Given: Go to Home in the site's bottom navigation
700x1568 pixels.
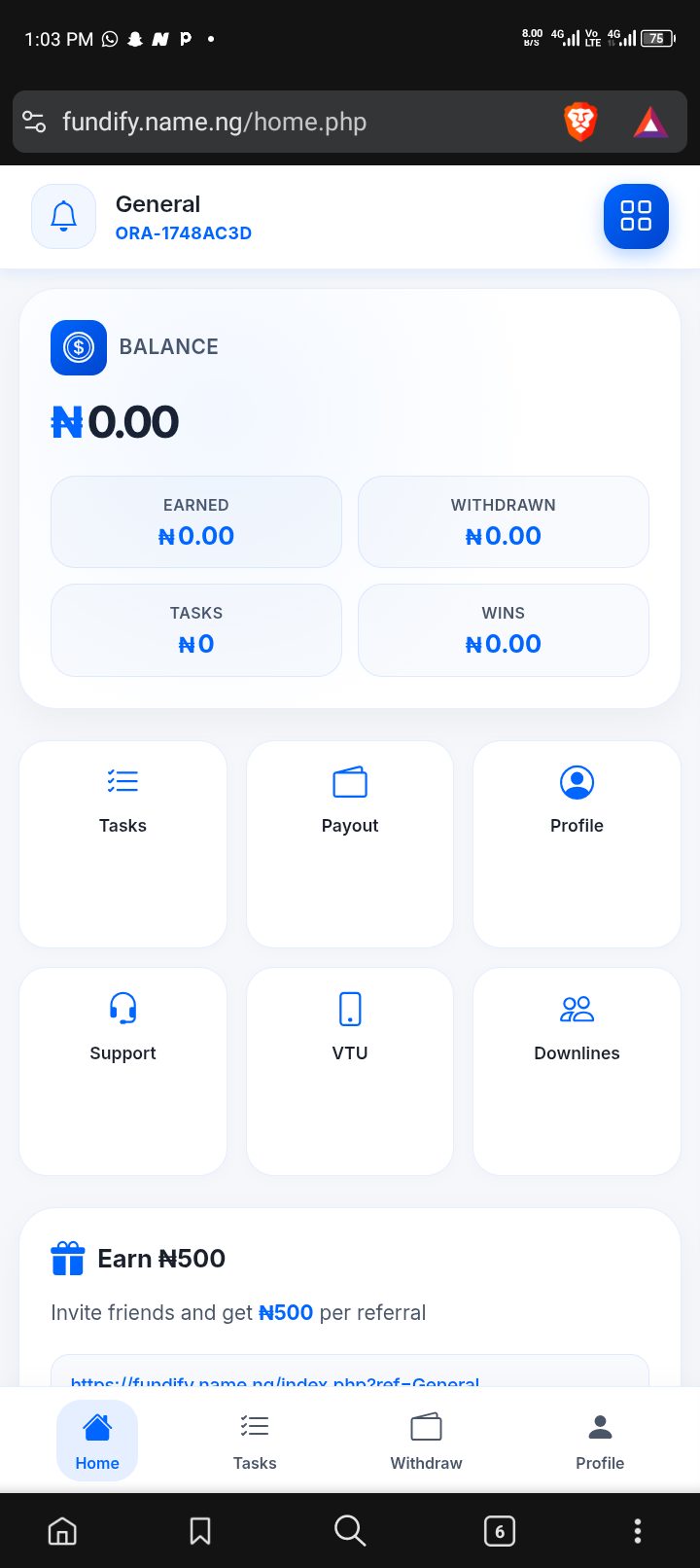Looking at the screenshot, I should [x=97, y=1441].
